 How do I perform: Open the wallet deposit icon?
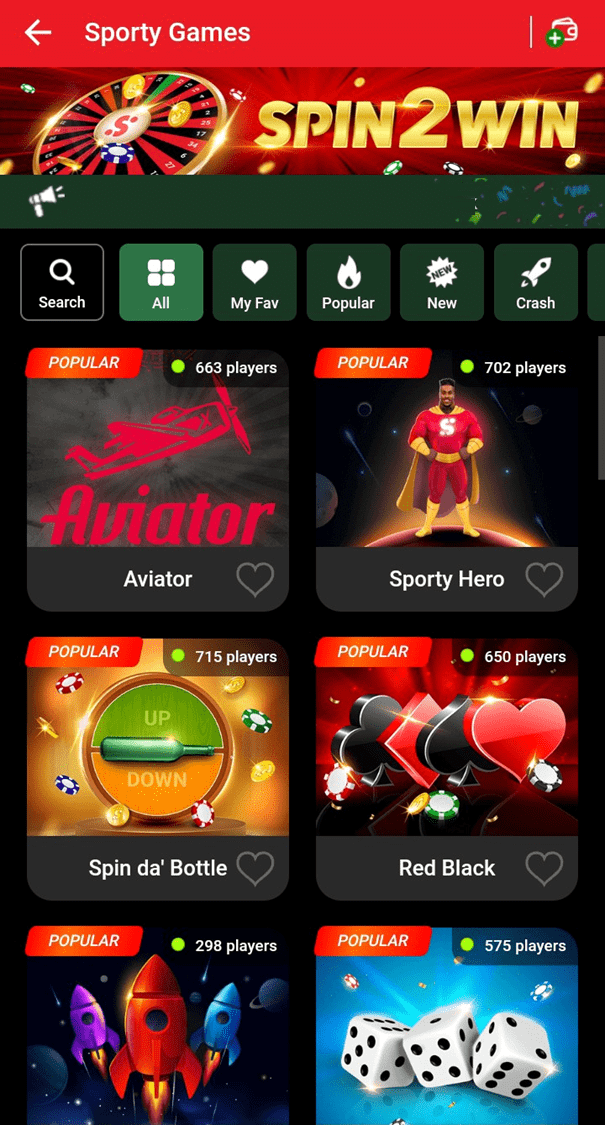tap(563, 33)
